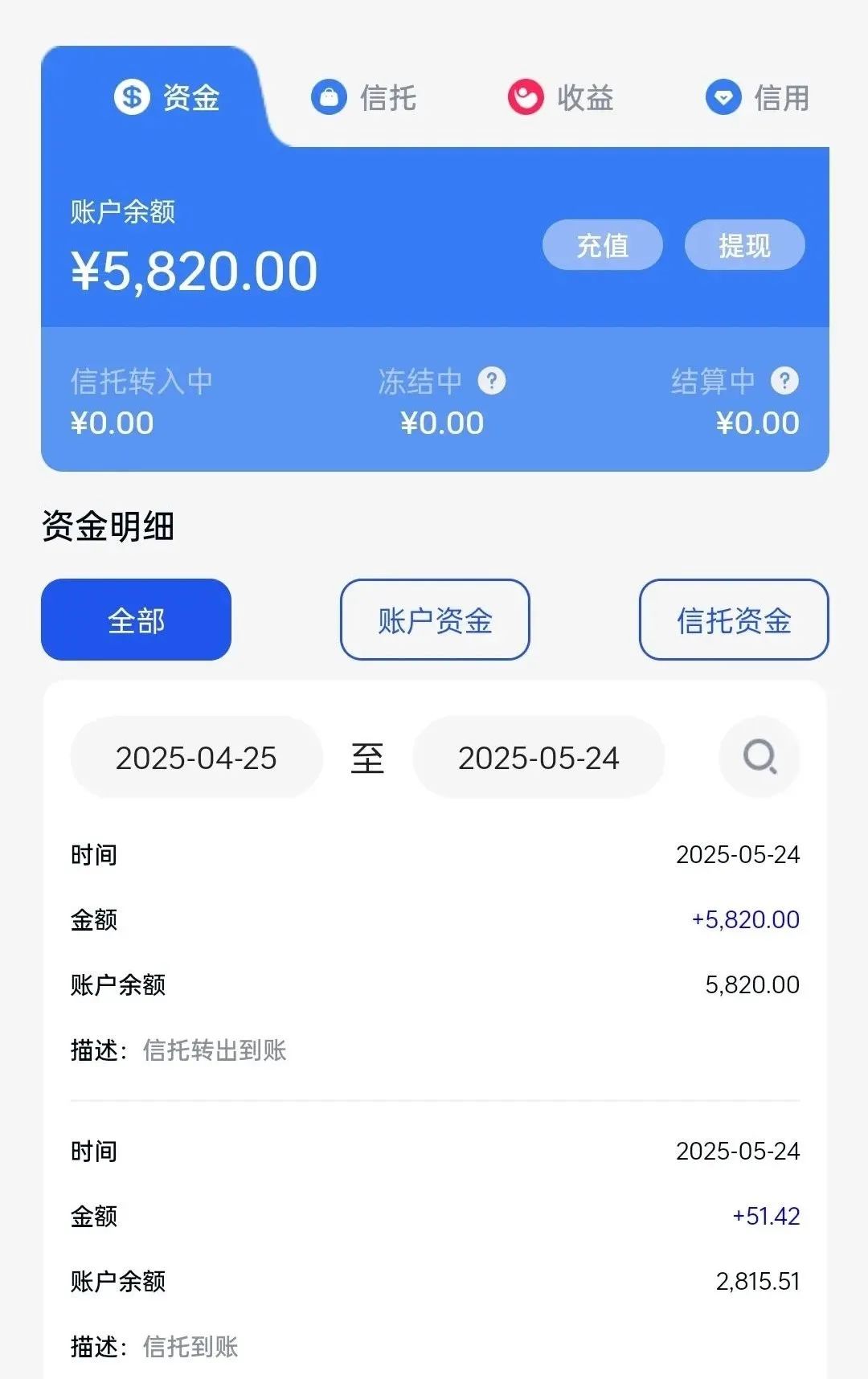The image size is (868, 1379).
Task: Open the start date 2025-04-25 picker
Action: tap(196, 756)
